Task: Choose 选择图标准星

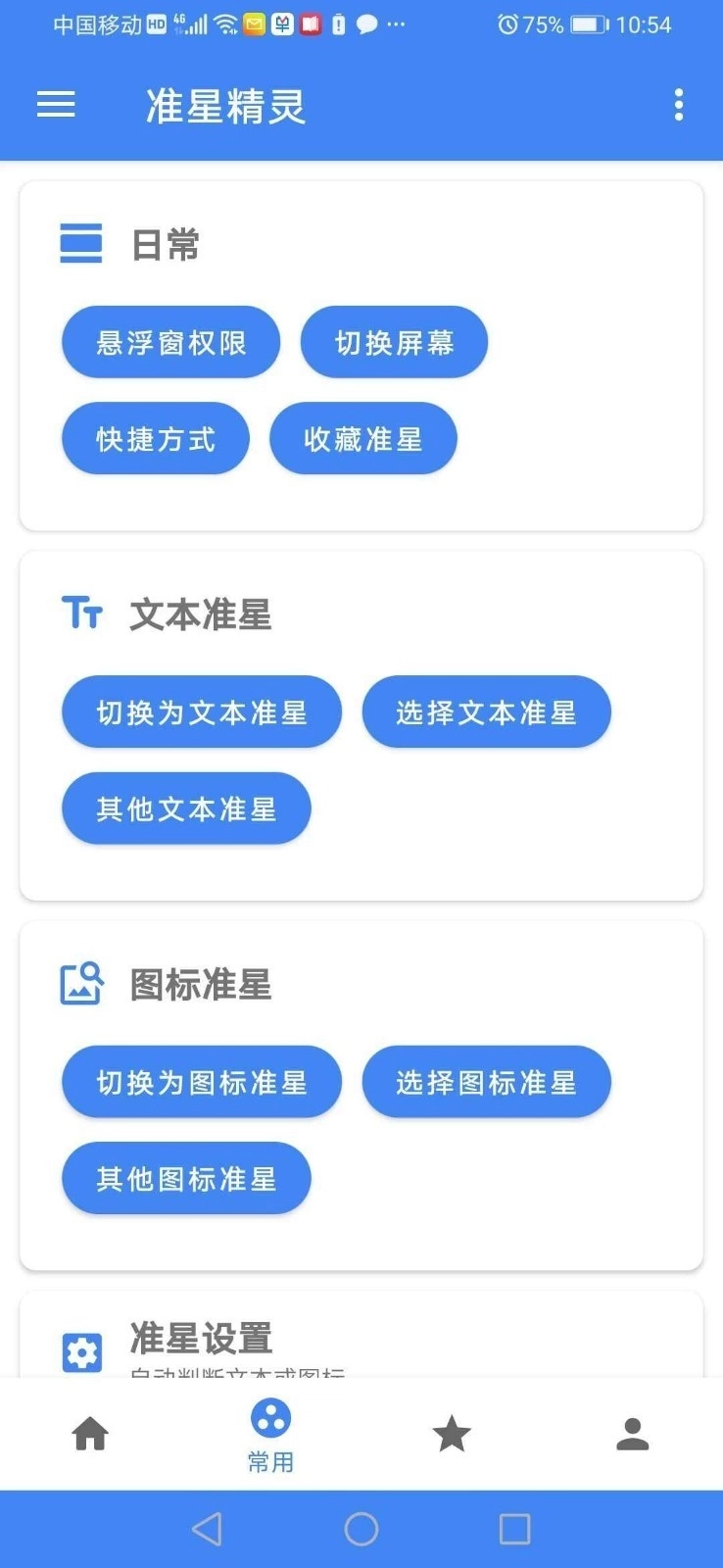Action: pyautogui.click(x=486, y=1082)
